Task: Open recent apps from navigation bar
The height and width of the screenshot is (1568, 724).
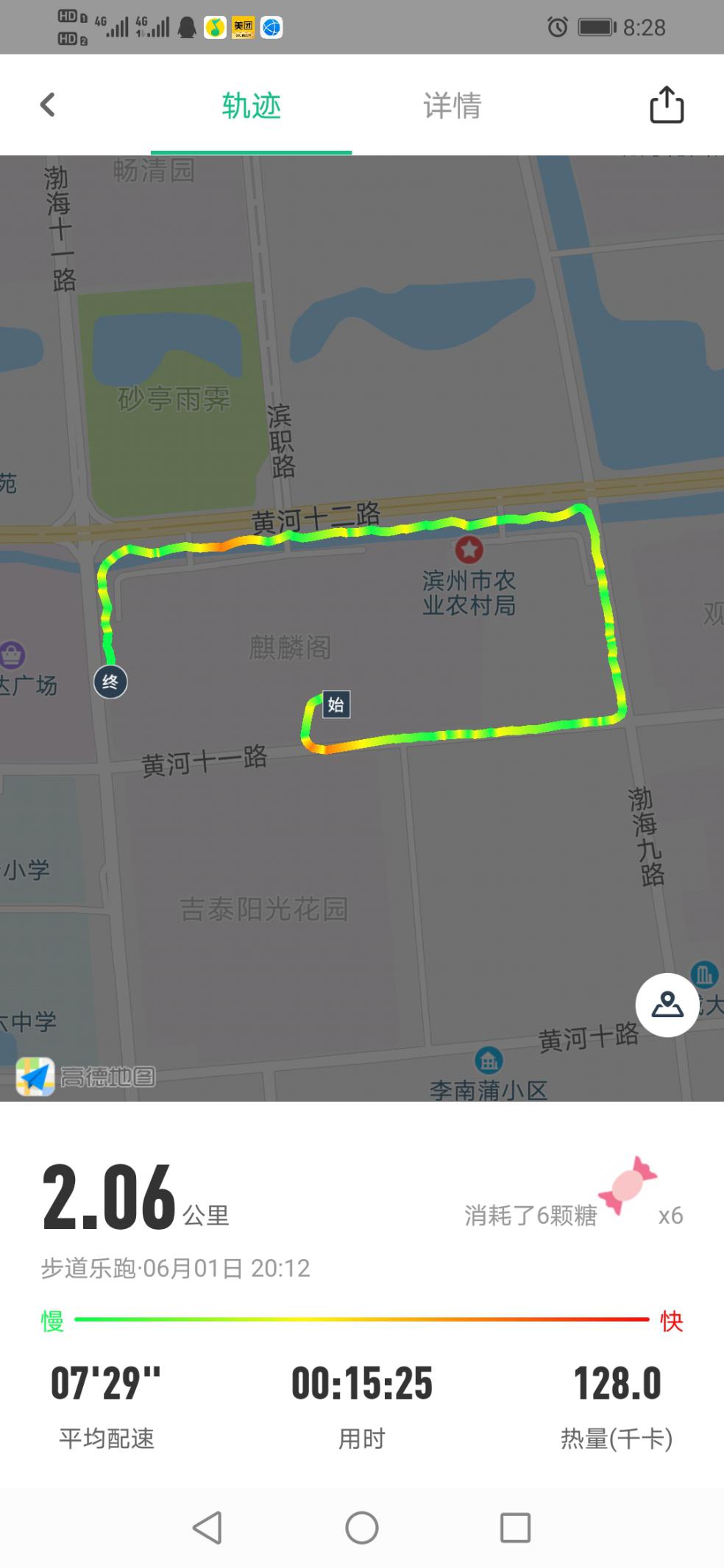Action: point(515,1528)
